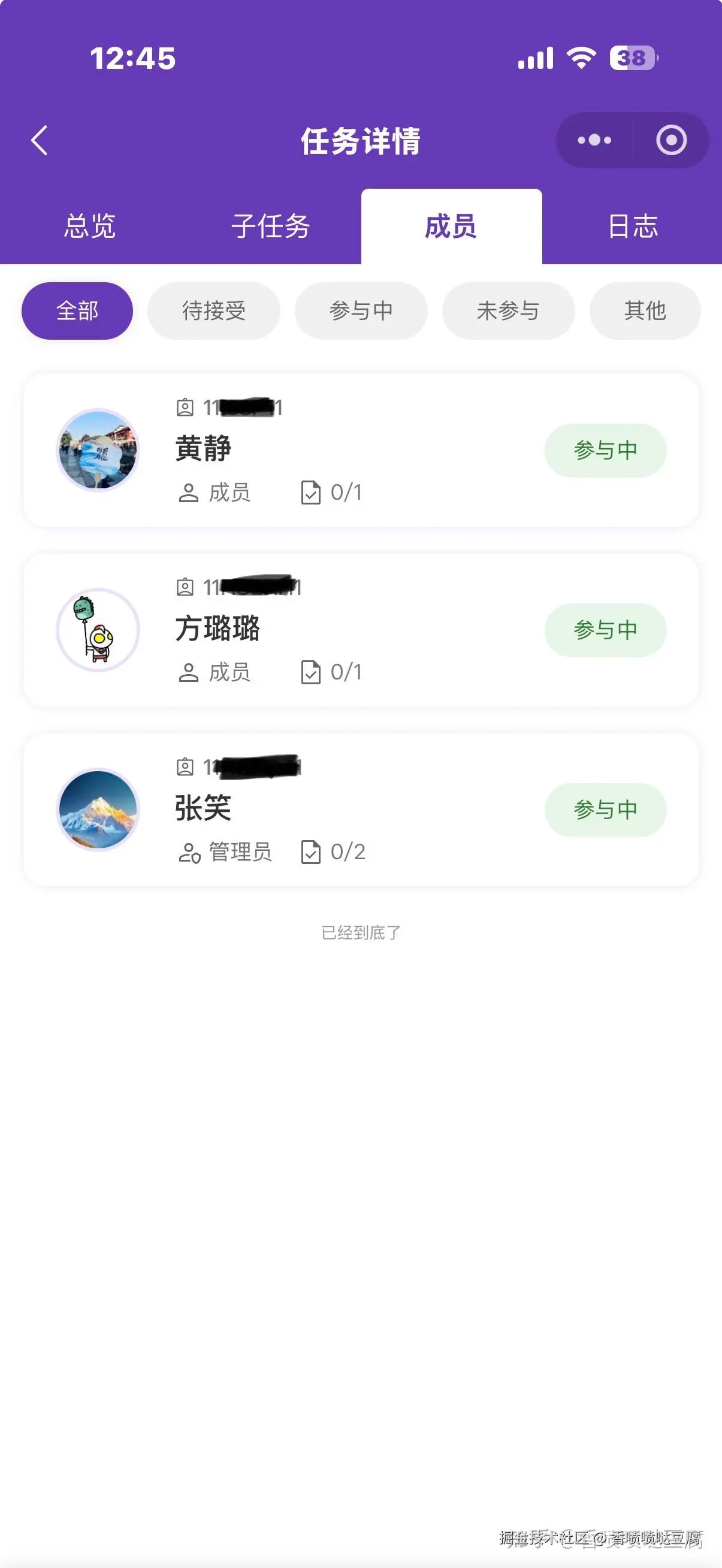Show 未参与 members
The height and width of the screenshot is (1568, 722).
508,311
